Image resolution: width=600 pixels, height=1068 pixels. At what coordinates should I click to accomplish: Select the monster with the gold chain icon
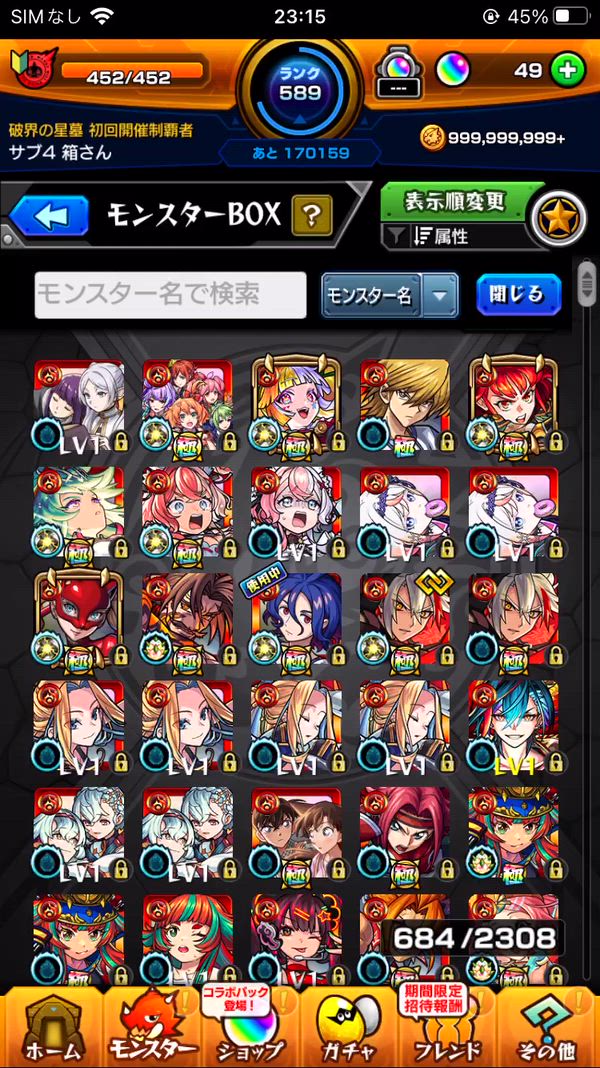[x=405, y=618]
